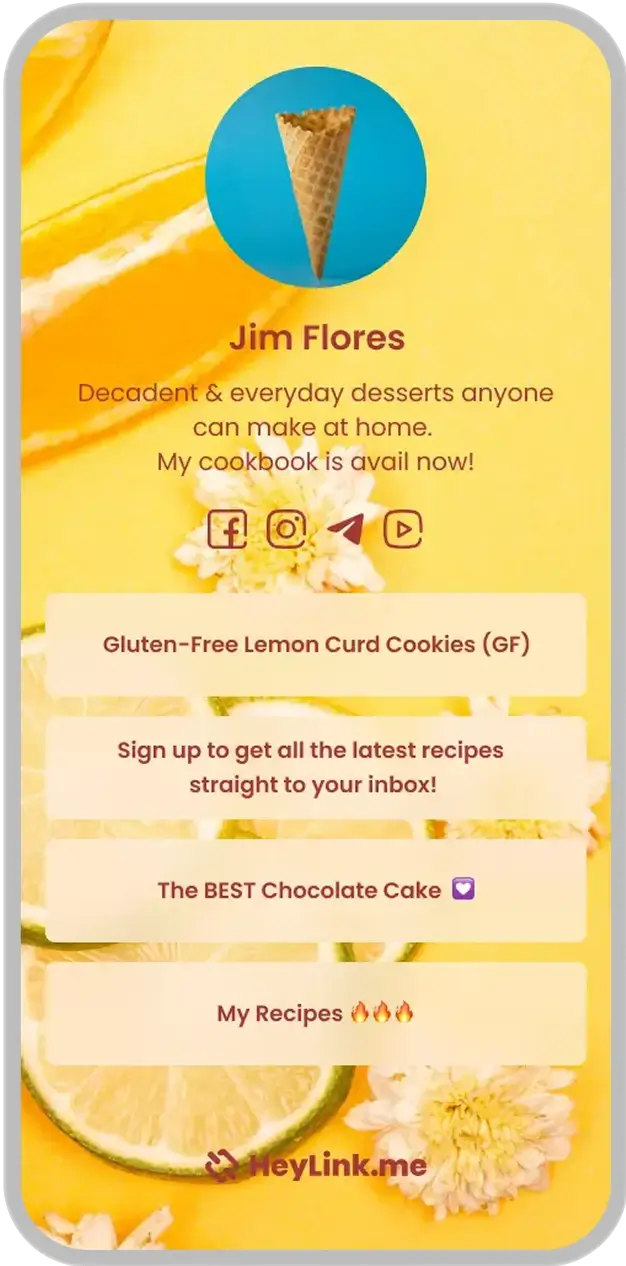Open Gluten-Free Lemon Curd Cookies link

315,644
